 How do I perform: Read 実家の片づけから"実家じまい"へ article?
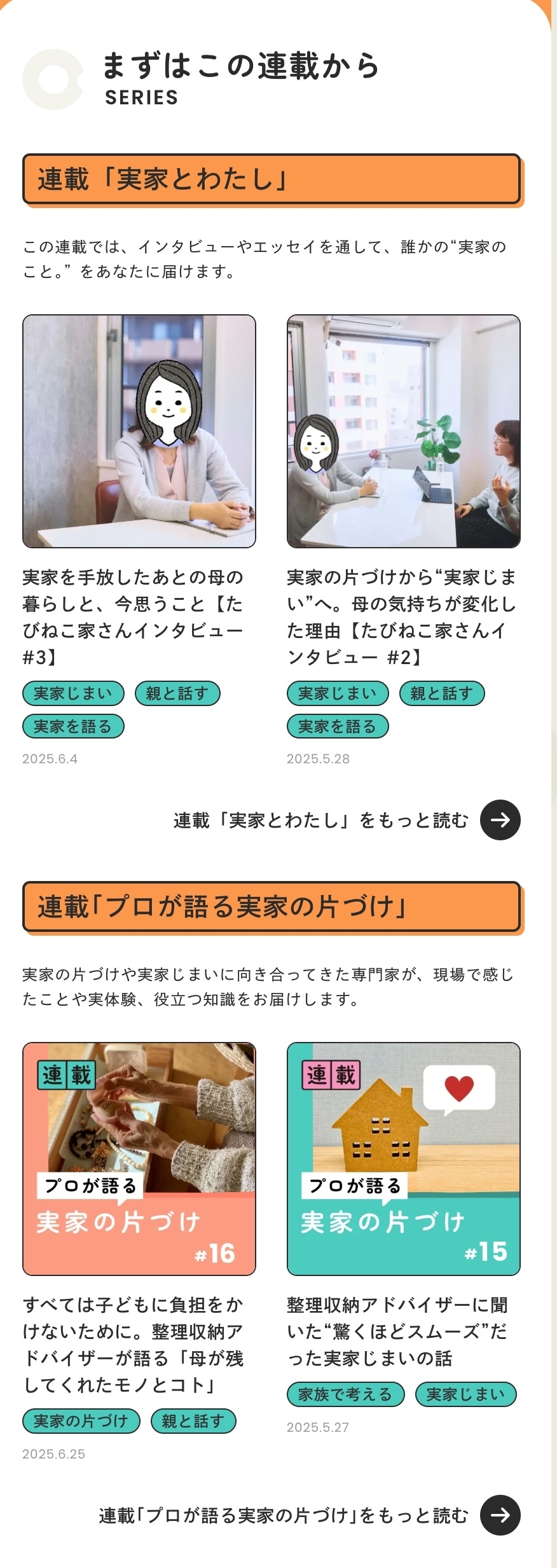coord(402,616)
